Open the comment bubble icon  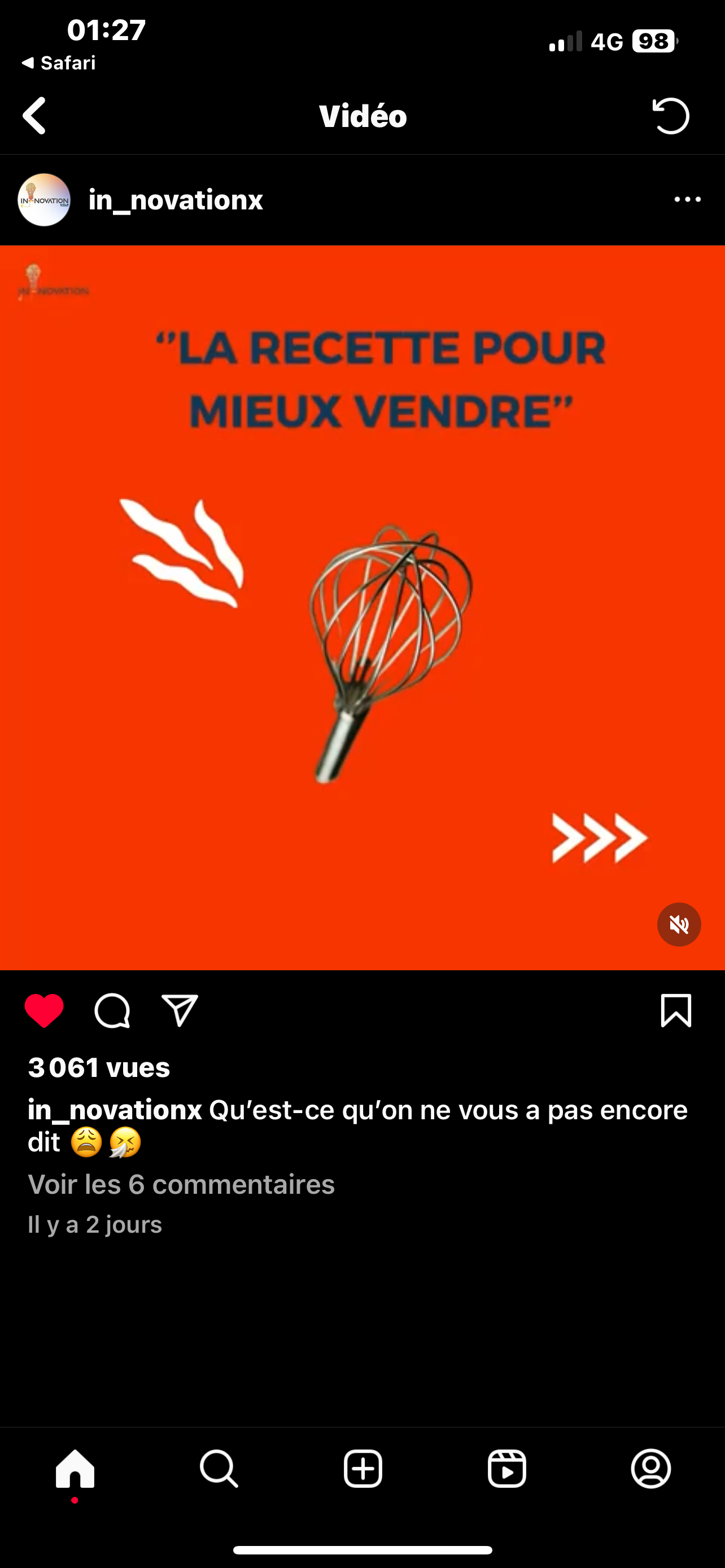point(112,1010)
